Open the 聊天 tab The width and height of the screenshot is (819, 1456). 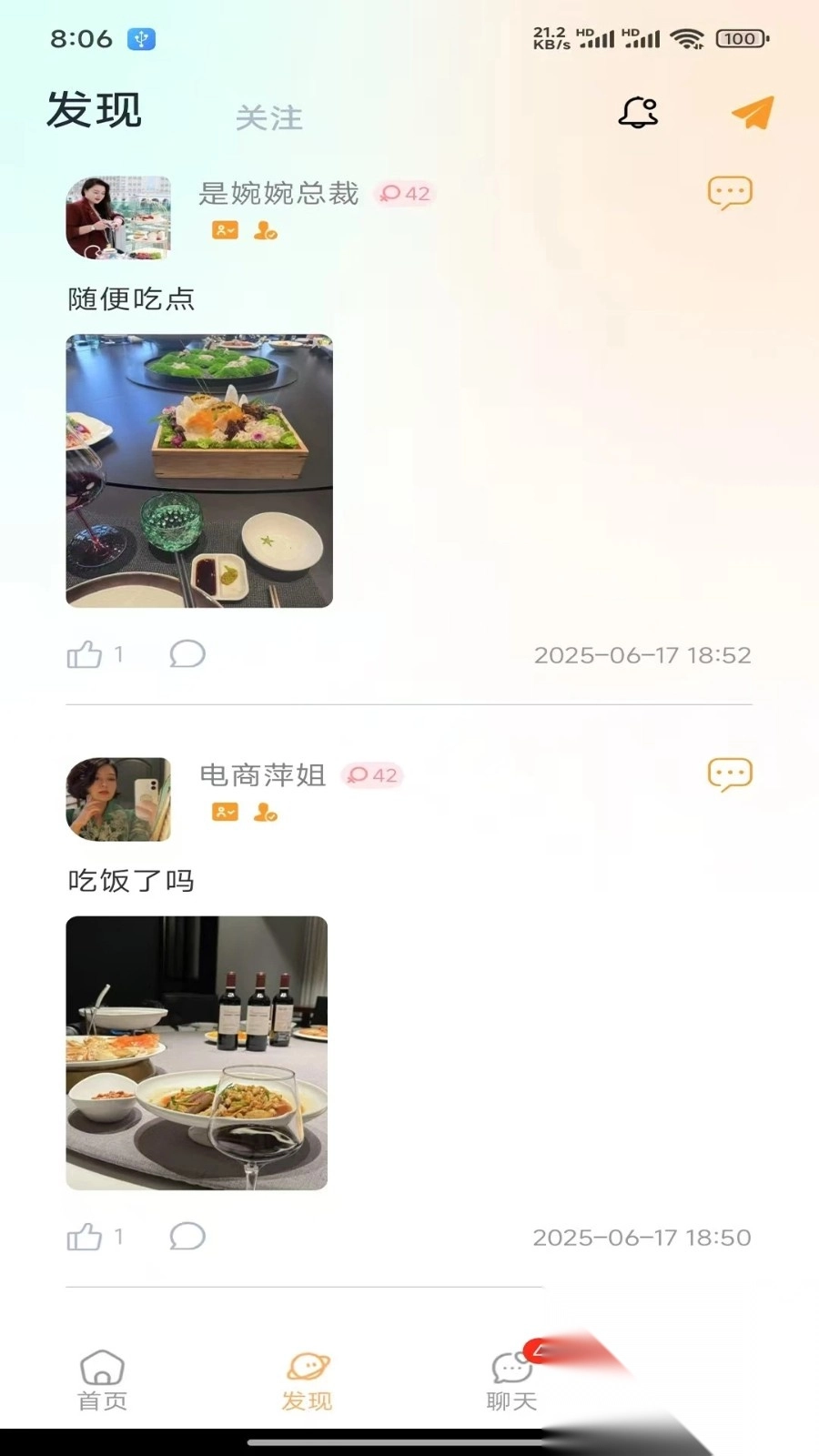[x=511, y=1380]
